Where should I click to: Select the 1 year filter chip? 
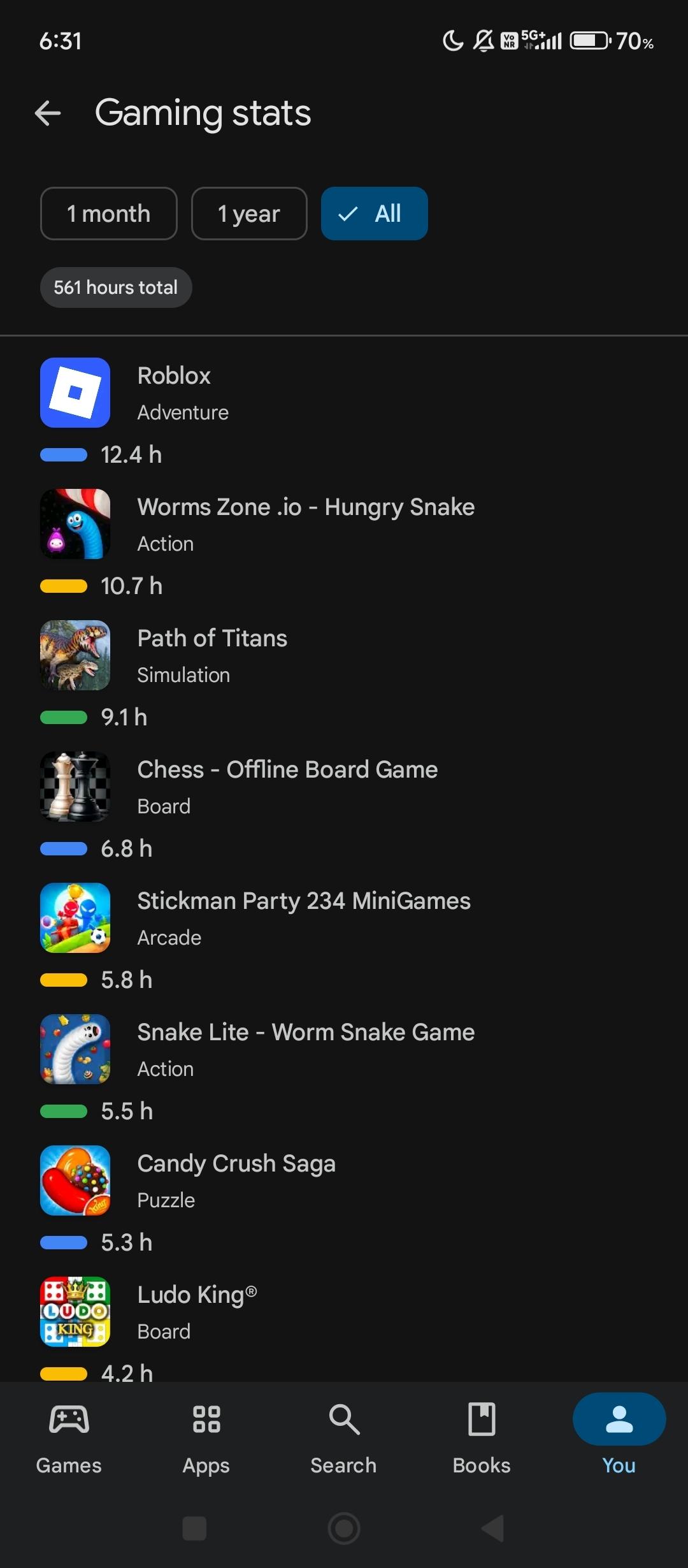248,214
